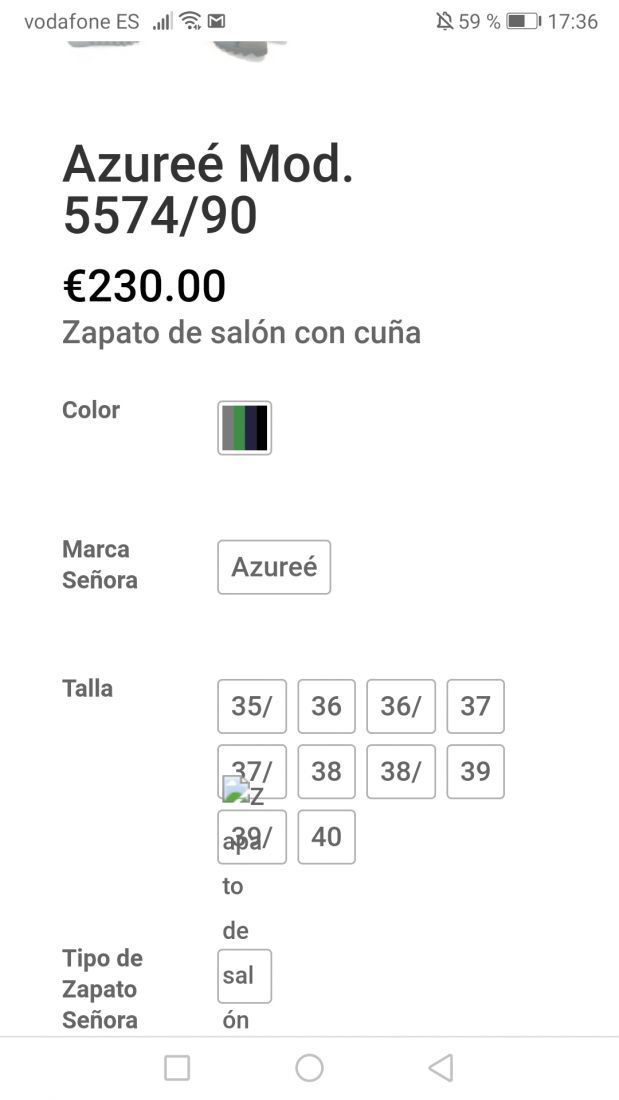
Task: Select size 39
Action: [475, 772]
